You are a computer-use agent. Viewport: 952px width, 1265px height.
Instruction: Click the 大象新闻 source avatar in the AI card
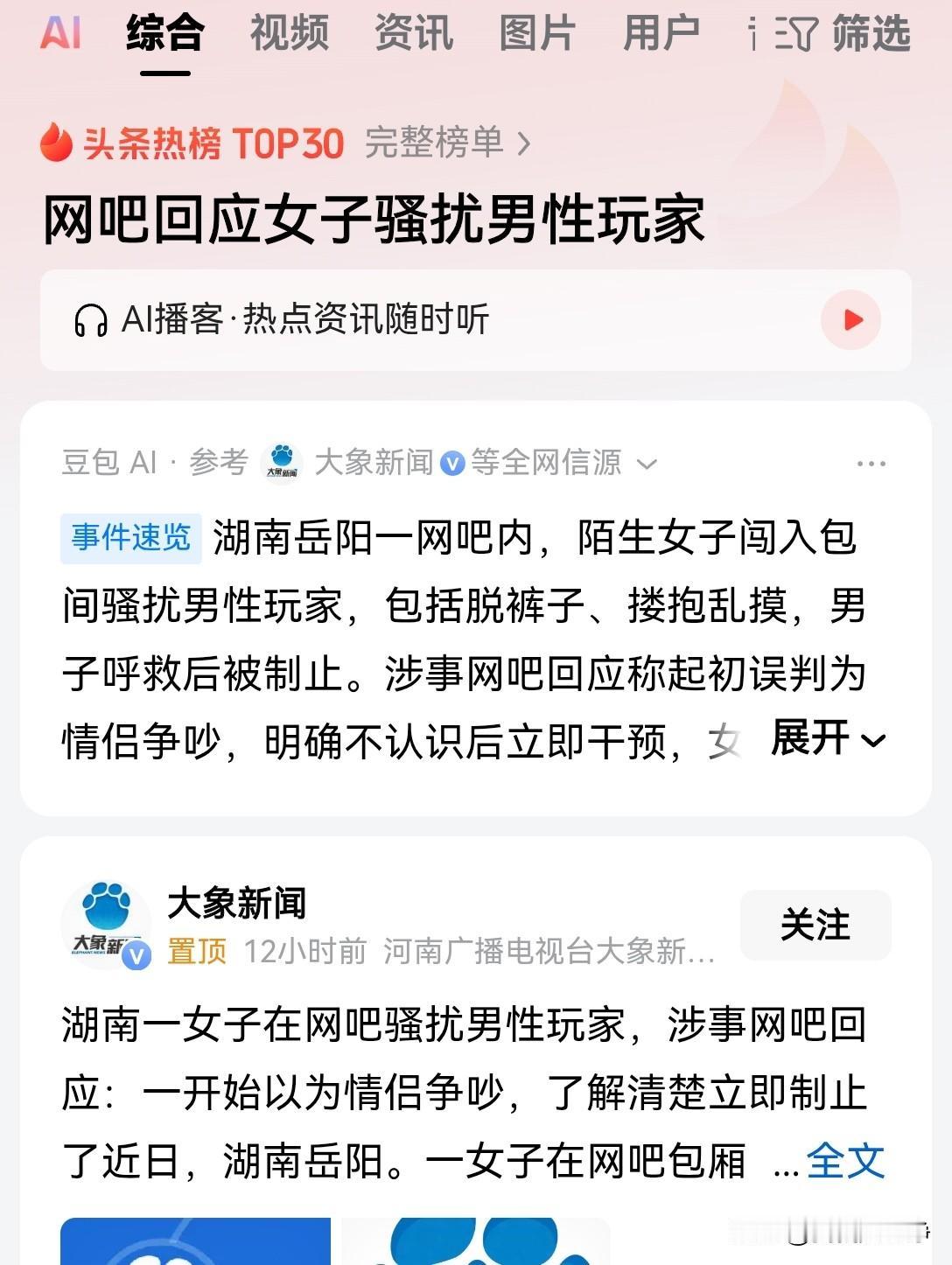pyautogui.click(x=282, y=461)
